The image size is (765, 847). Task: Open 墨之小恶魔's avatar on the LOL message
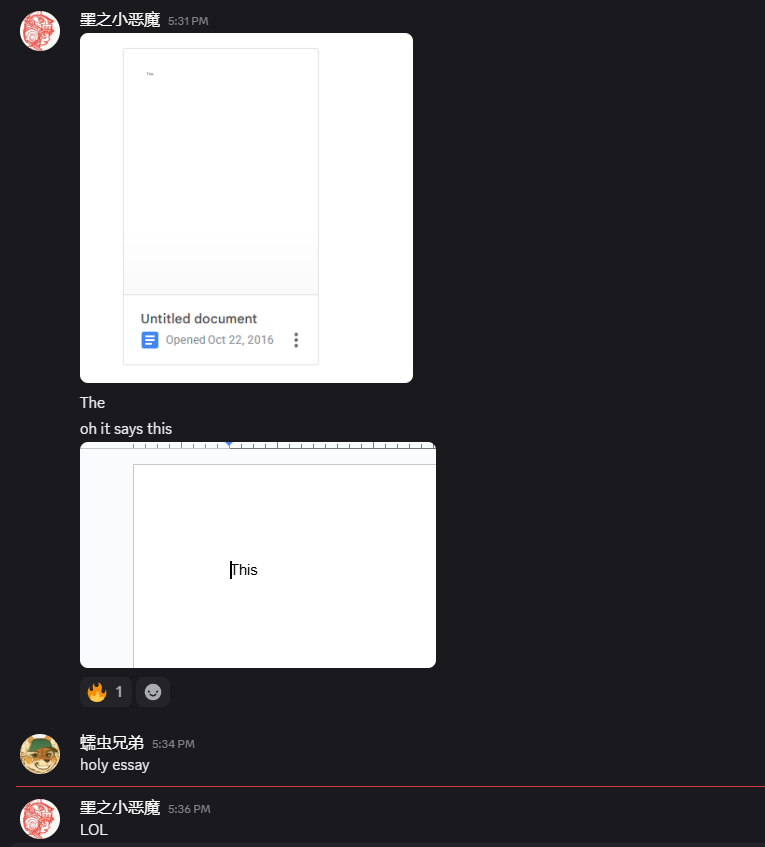pos(40,818)
